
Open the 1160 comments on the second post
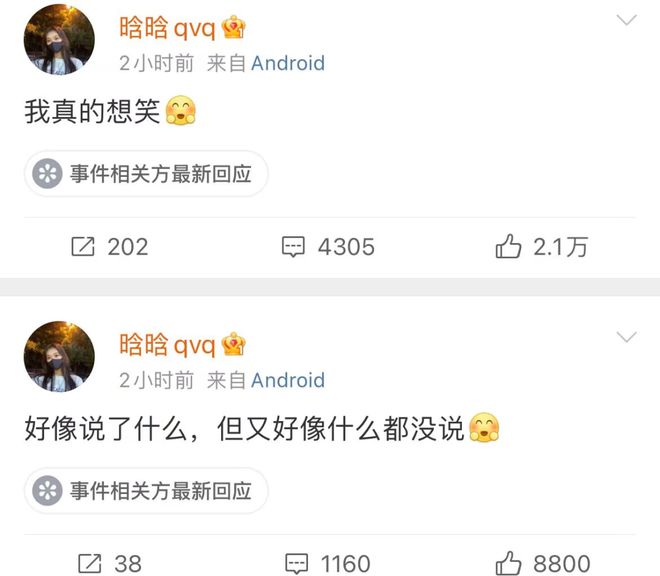[328, 563]
